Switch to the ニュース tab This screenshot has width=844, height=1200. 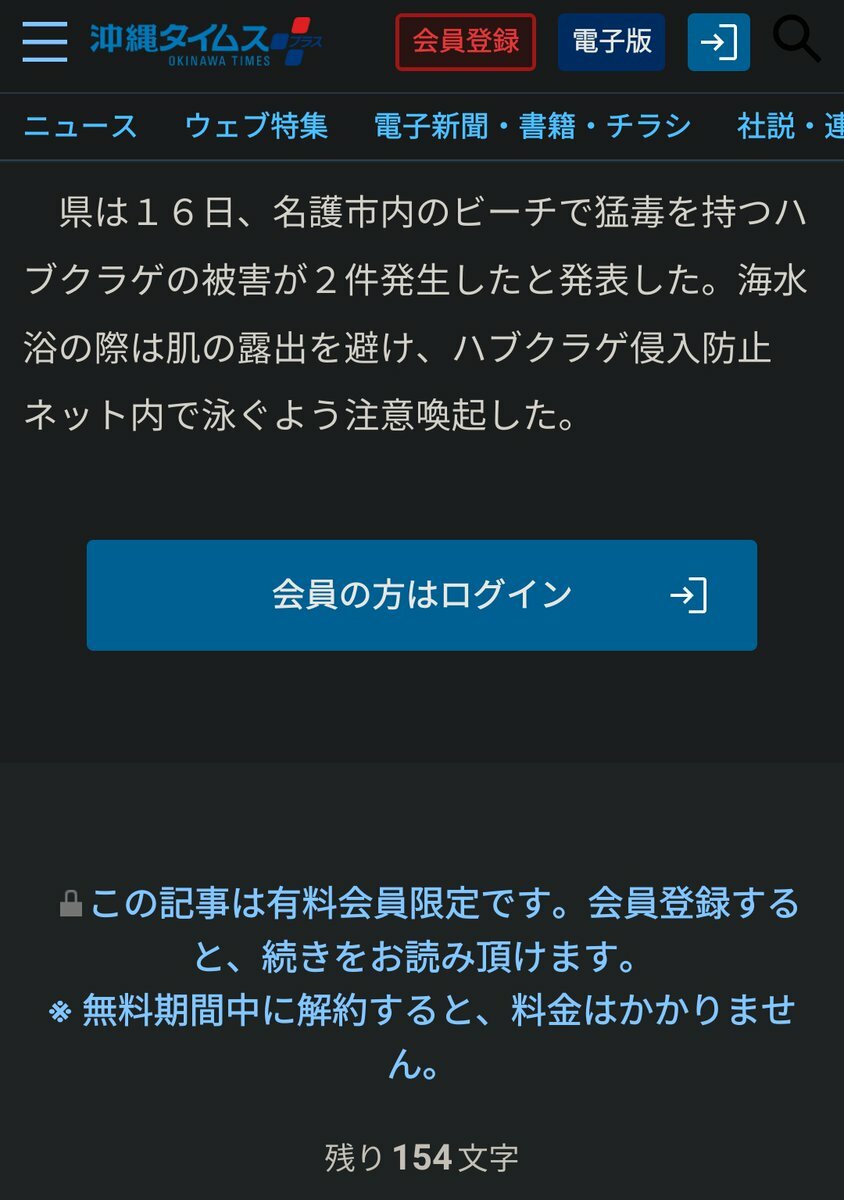pyautogui.click(x=81, y=126)
